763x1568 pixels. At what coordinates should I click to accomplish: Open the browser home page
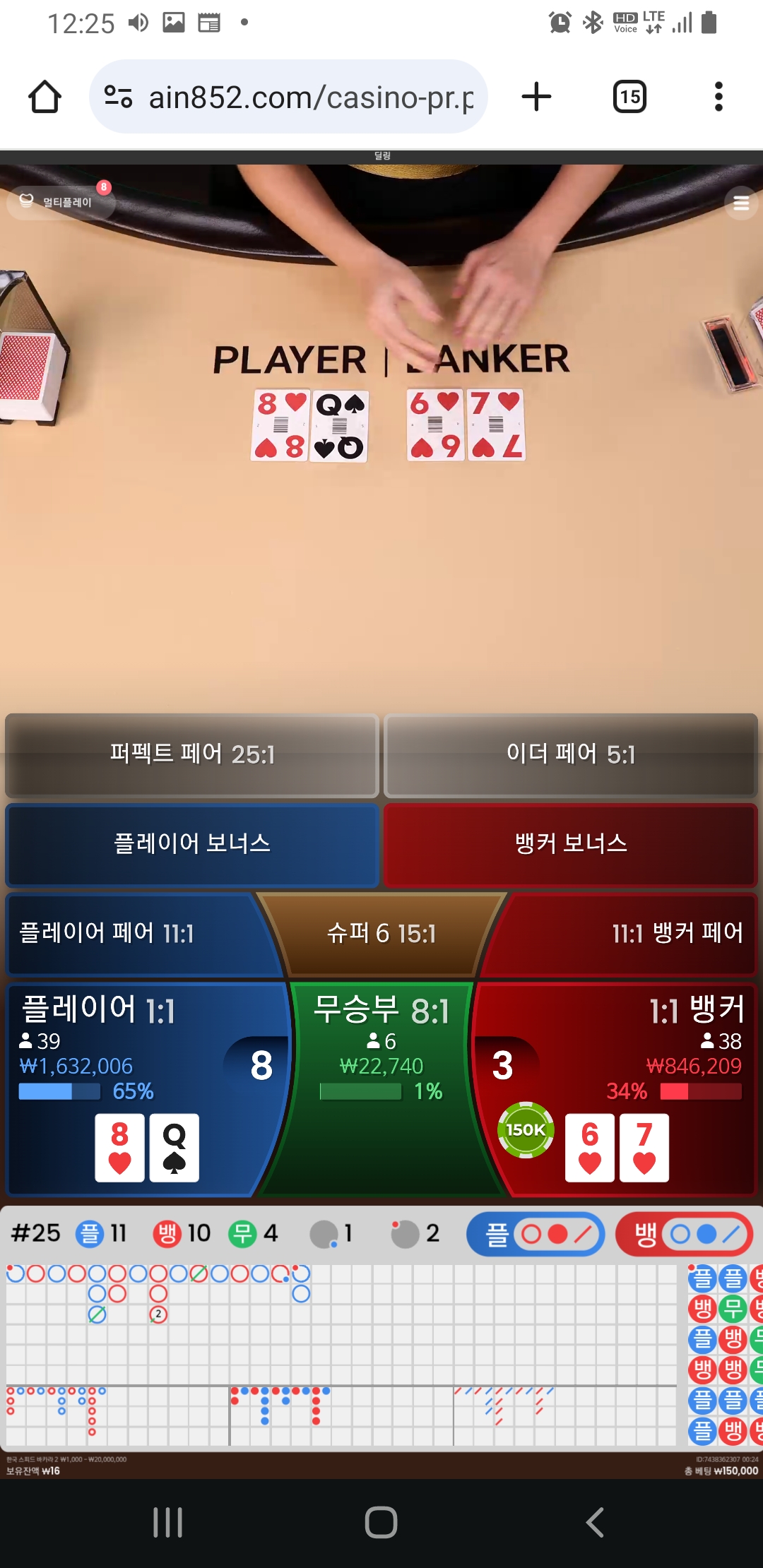click(45, 97)
